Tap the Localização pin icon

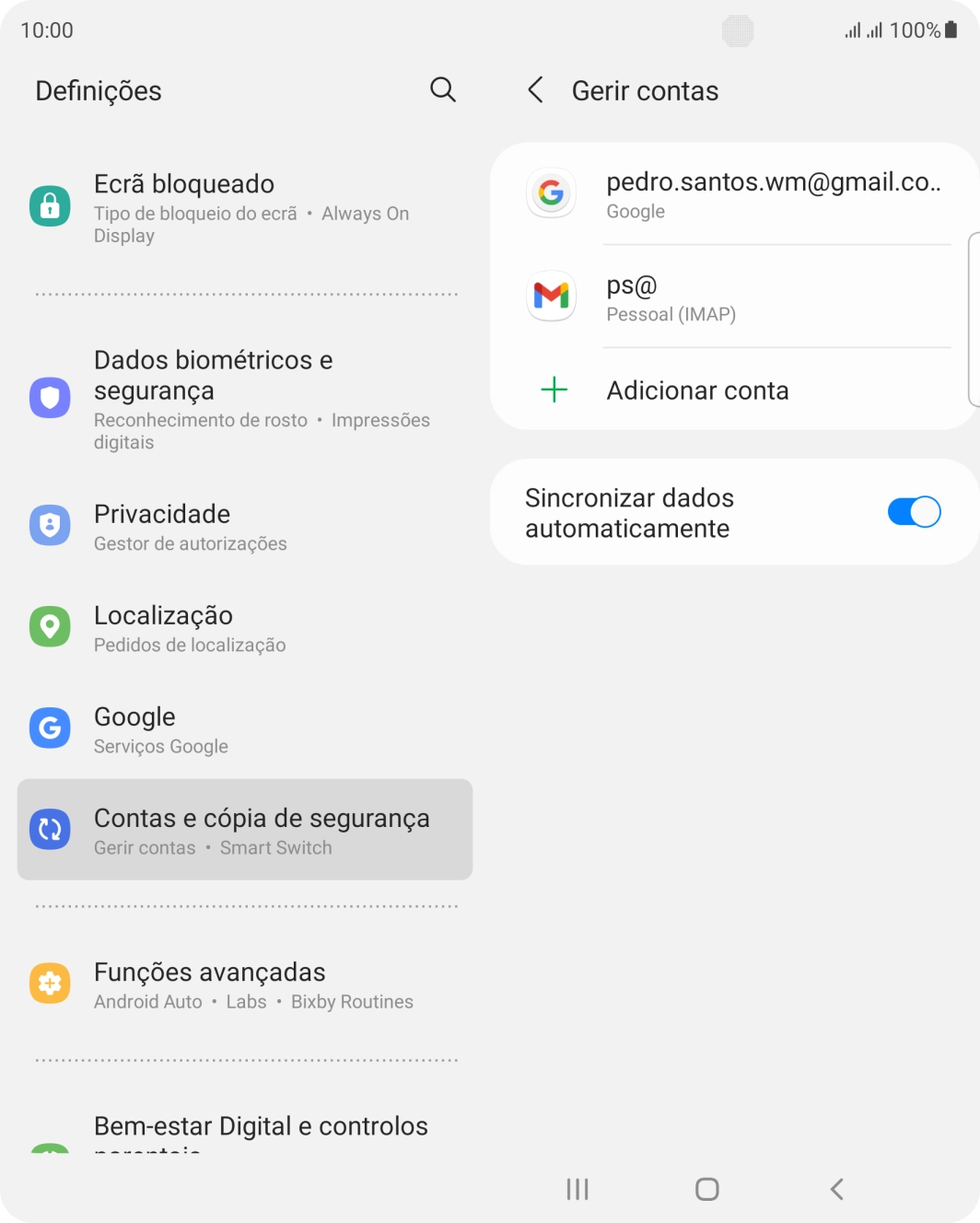(50, 626)
